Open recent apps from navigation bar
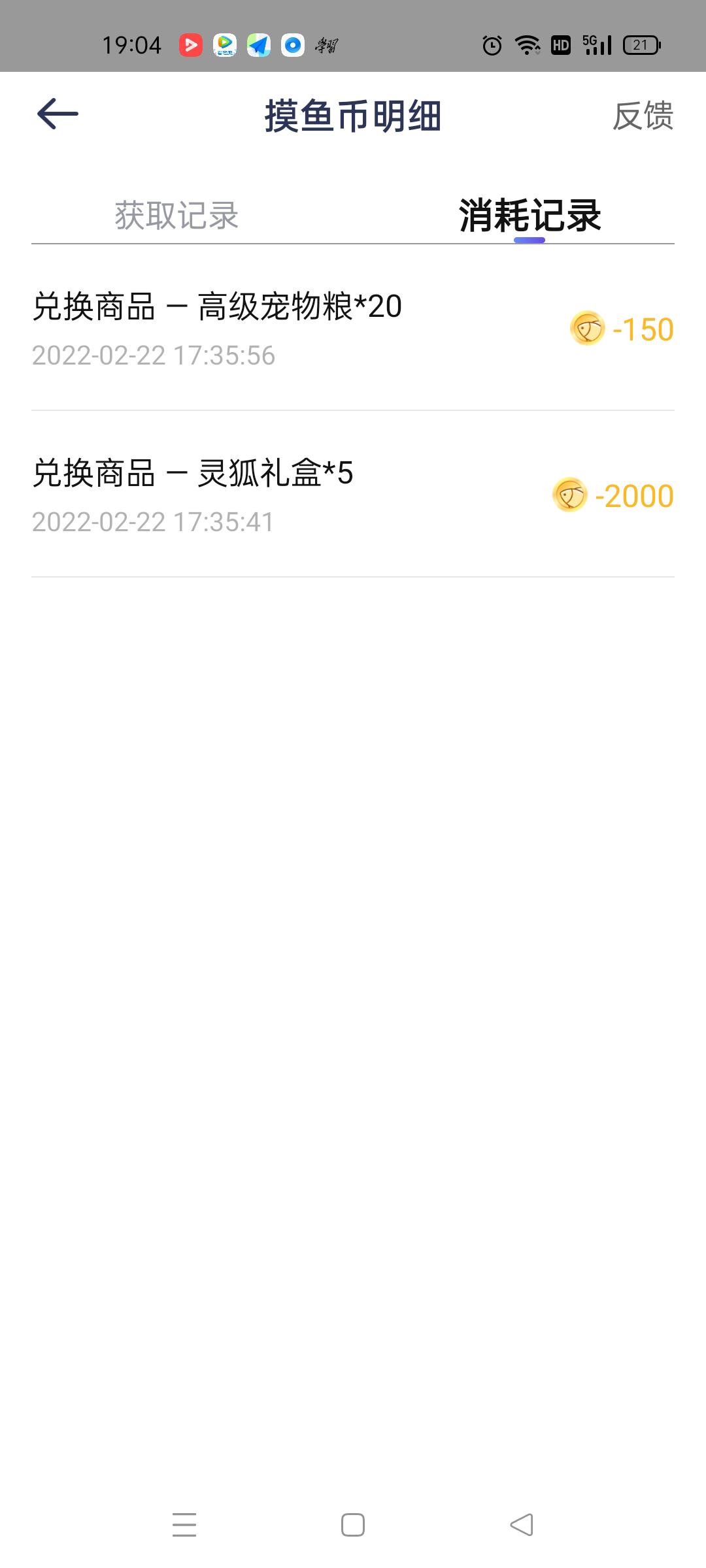The image size is (706, 1568). (184, 1525)
